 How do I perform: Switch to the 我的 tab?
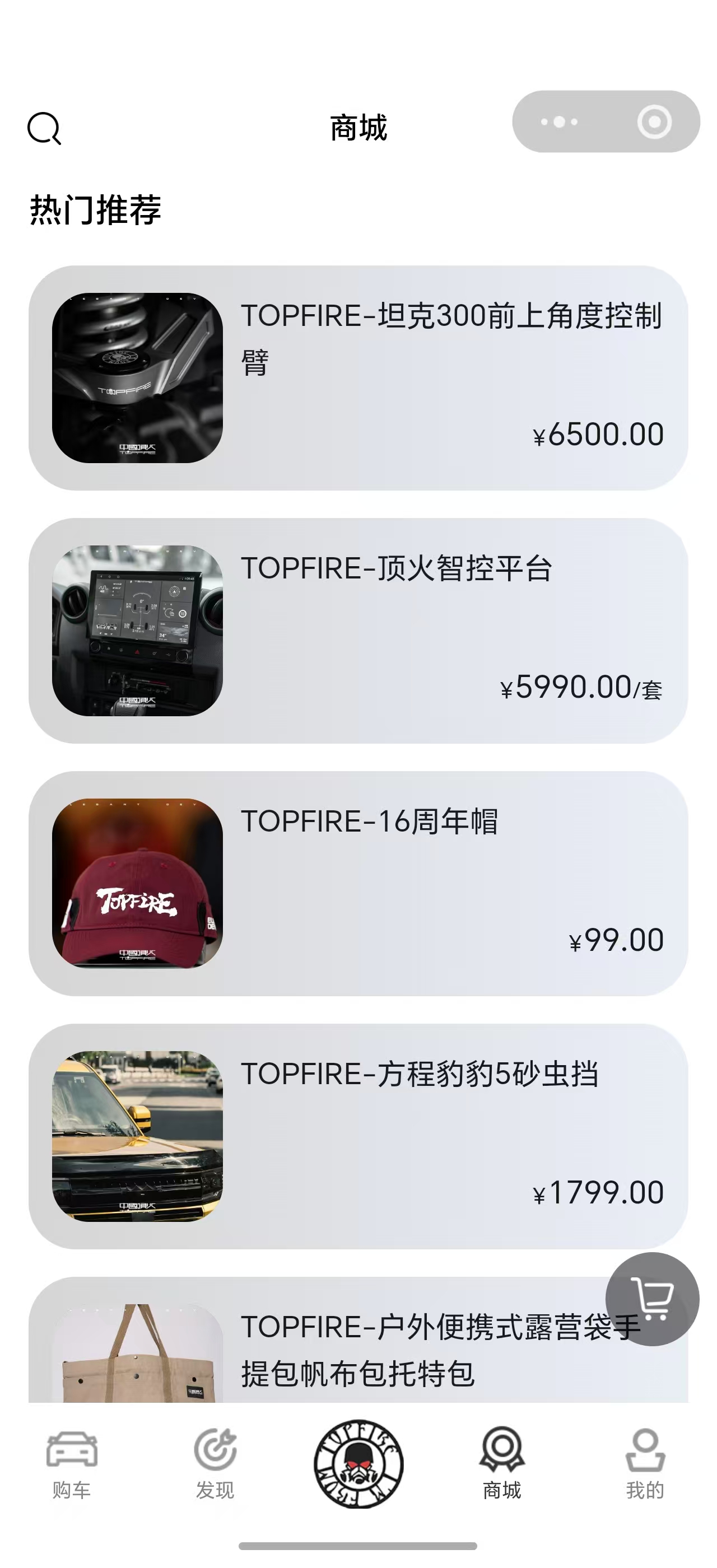(x=645, y=1464)
